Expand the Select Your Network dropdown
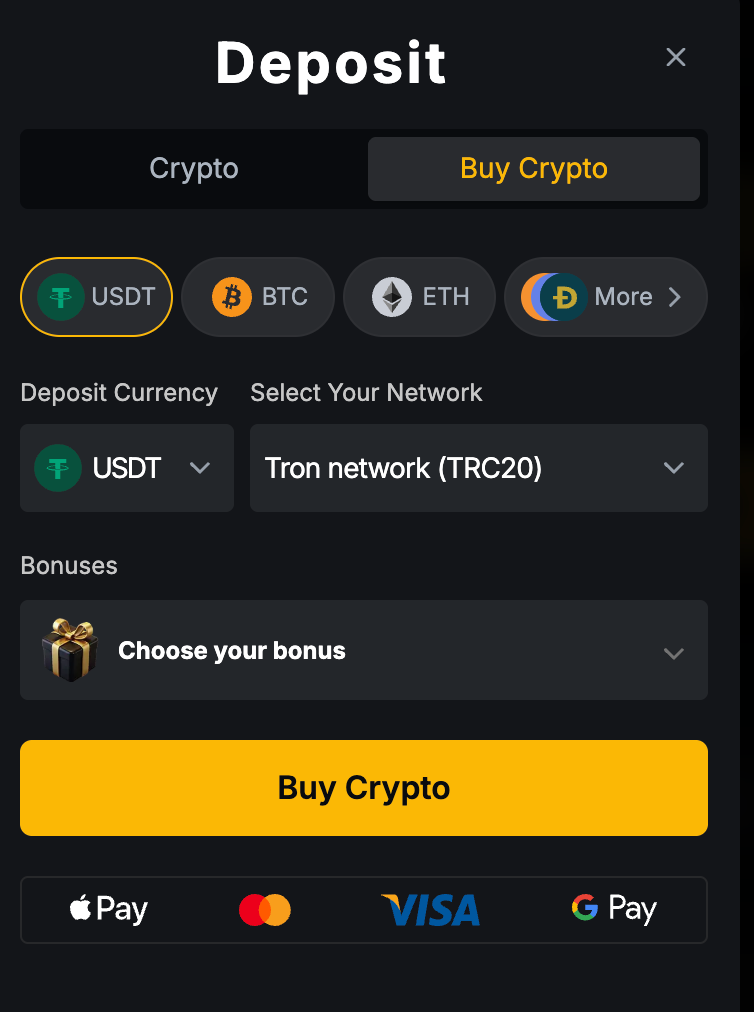The height and width of the screenshot is (1012, 754). (x=478, y=468)
